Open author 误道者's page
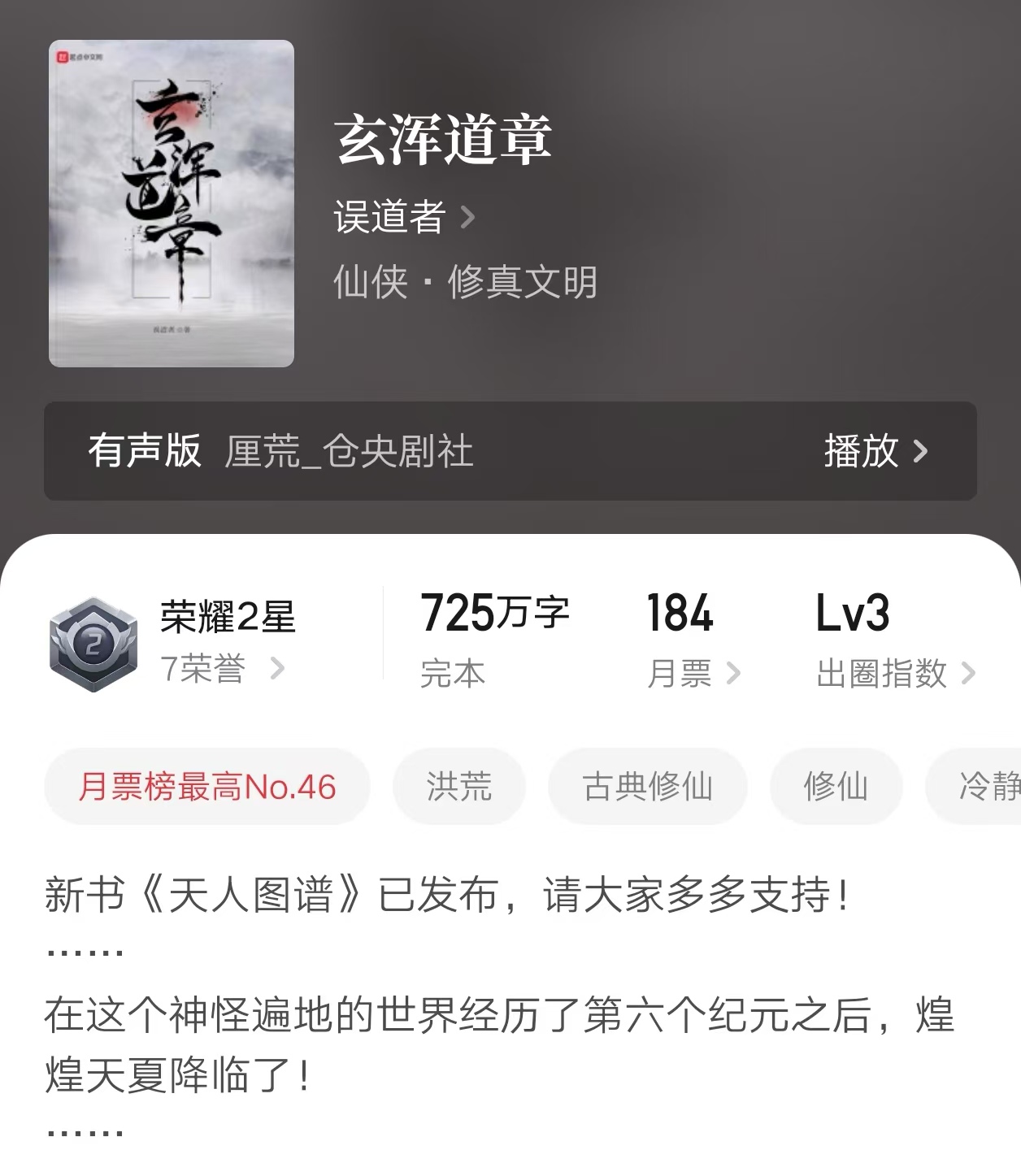Viewport: 1021px width, 1176px height. pos(403,217)
